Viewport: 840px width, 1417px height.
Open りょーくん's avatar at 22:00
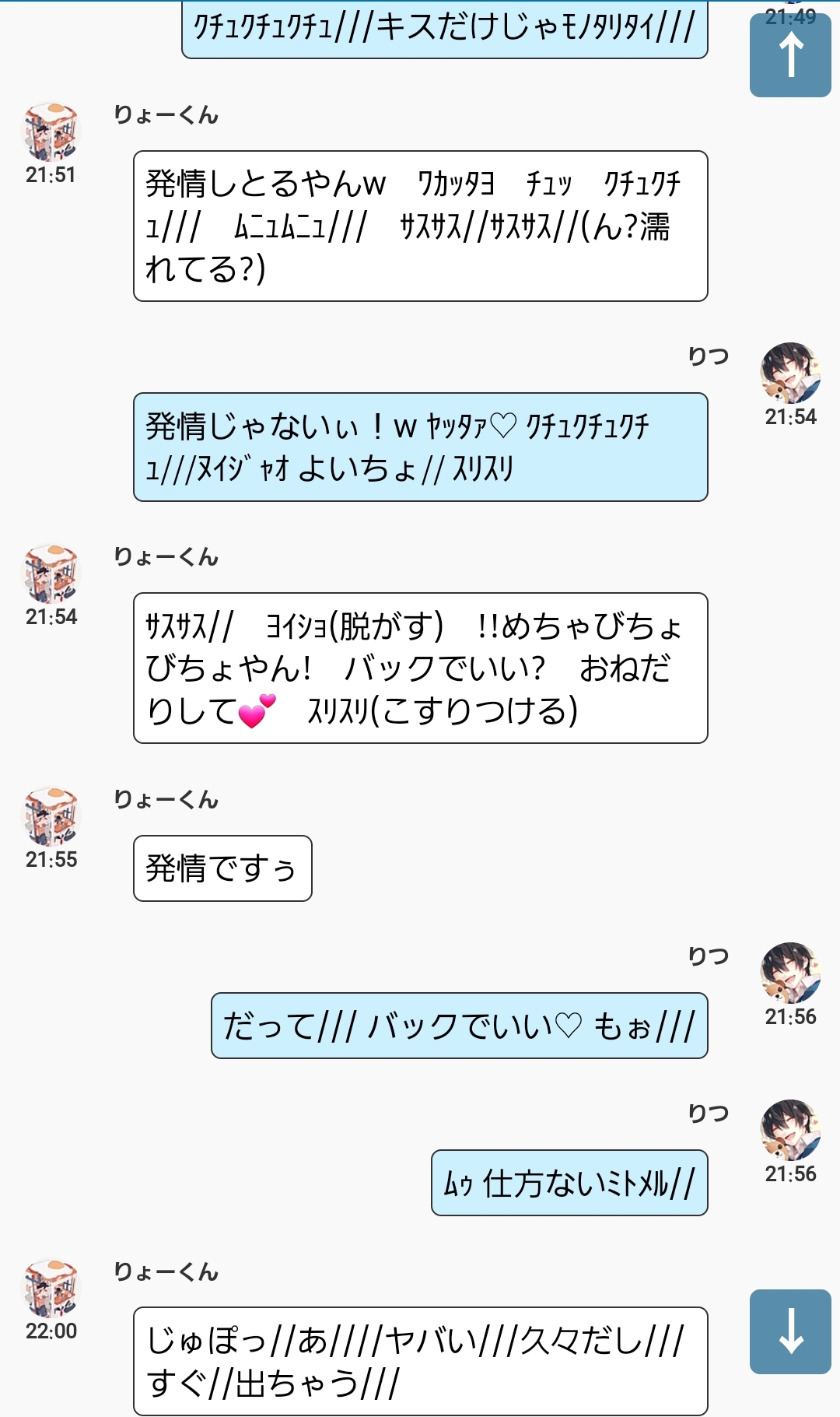(51, 1288)
